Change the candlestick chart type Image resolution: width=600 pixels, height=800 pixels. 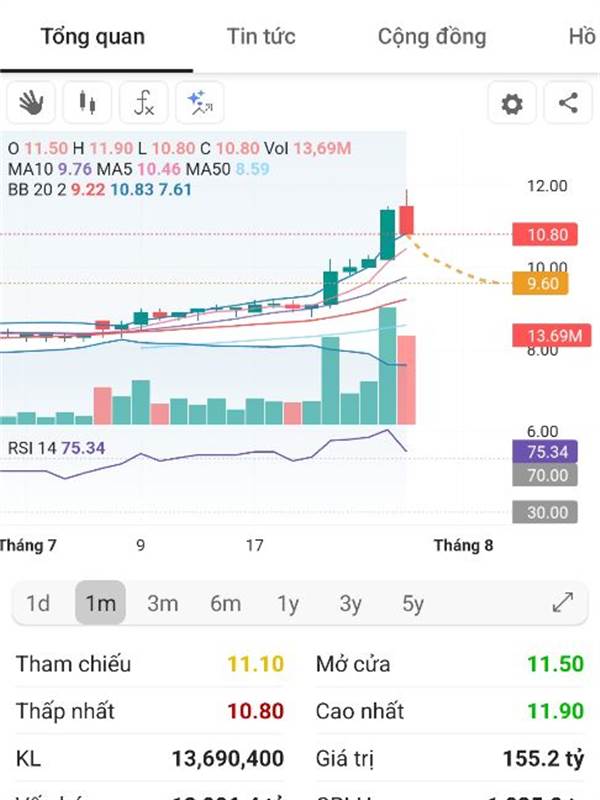pos(87,102)
